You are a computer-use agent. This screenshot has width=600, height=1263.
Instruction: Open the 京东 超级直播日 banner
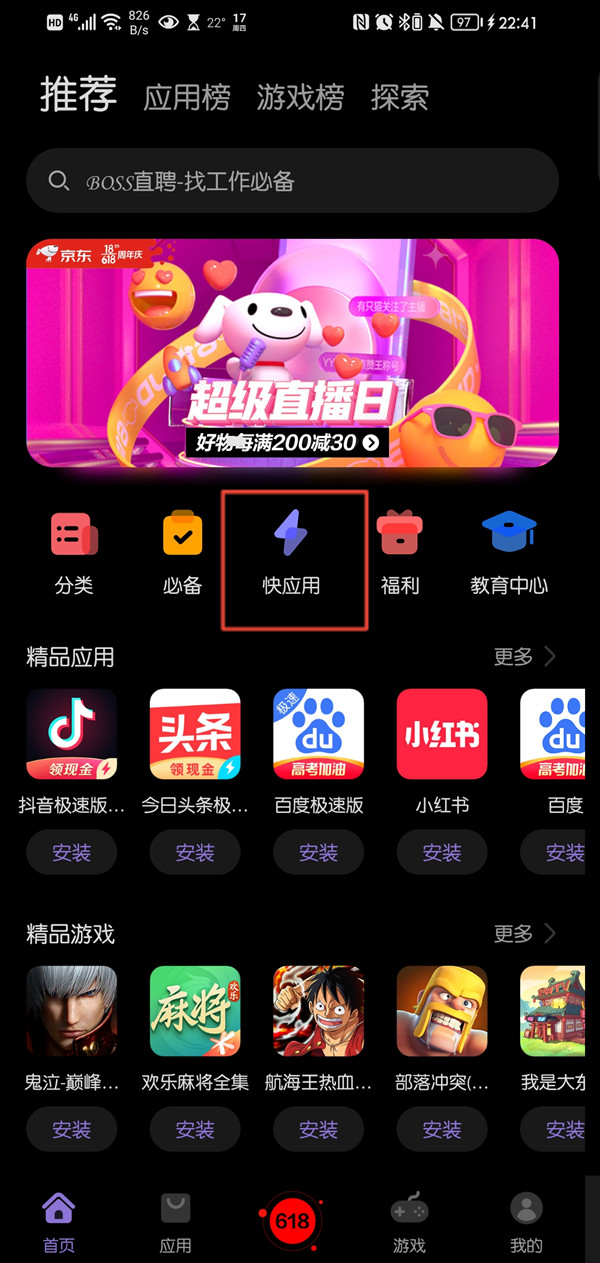point(292,353)
